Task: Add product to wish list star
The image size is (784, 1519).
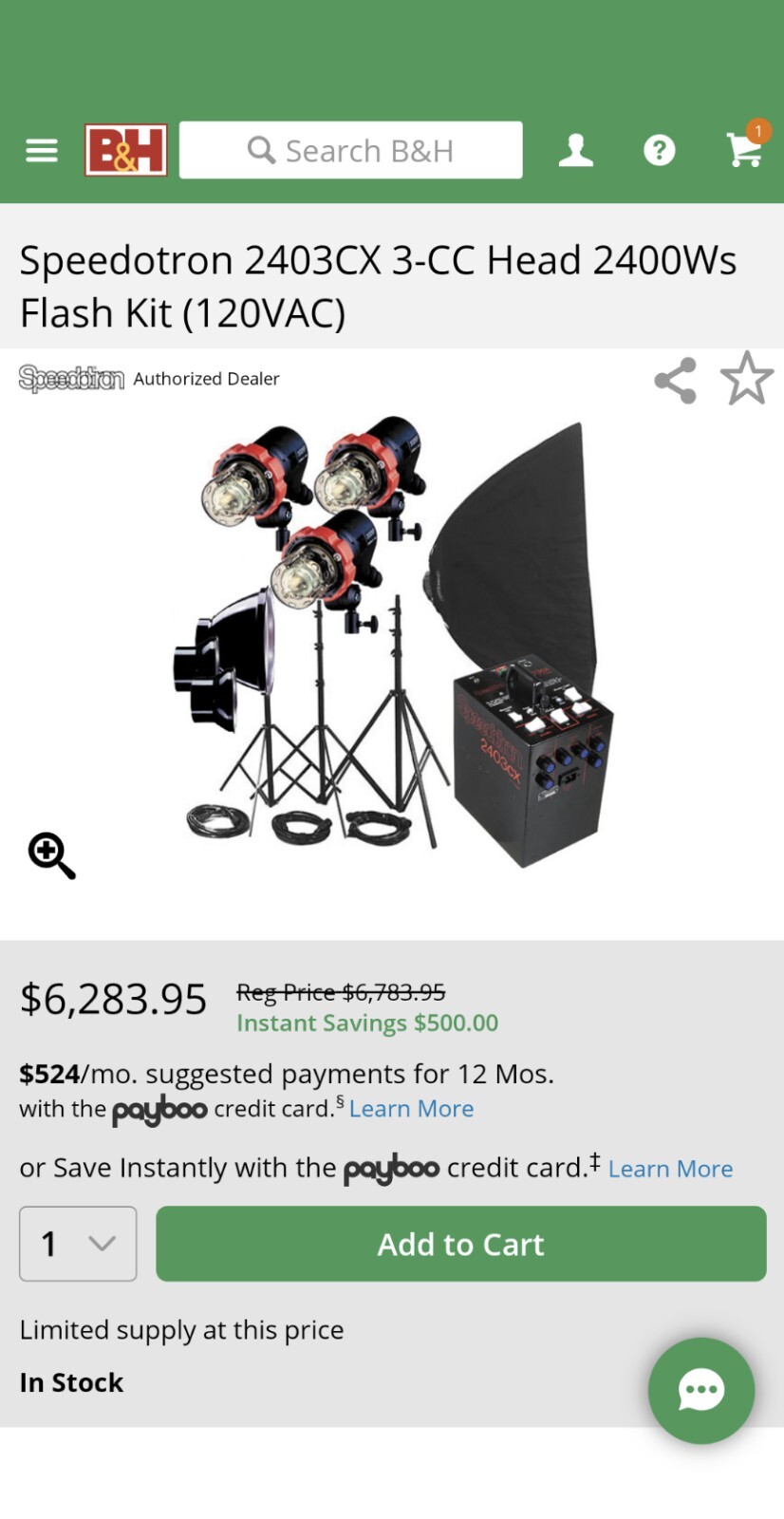Action: [x=747, y=379]
